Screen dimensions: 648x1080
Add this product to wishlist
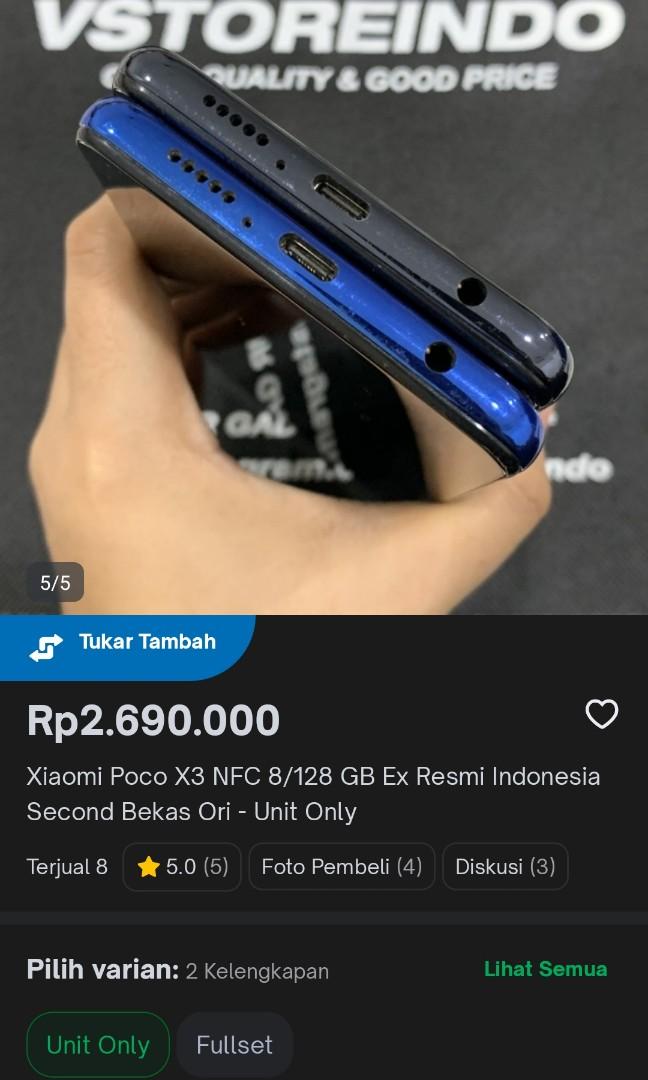[x=601, y=714]
